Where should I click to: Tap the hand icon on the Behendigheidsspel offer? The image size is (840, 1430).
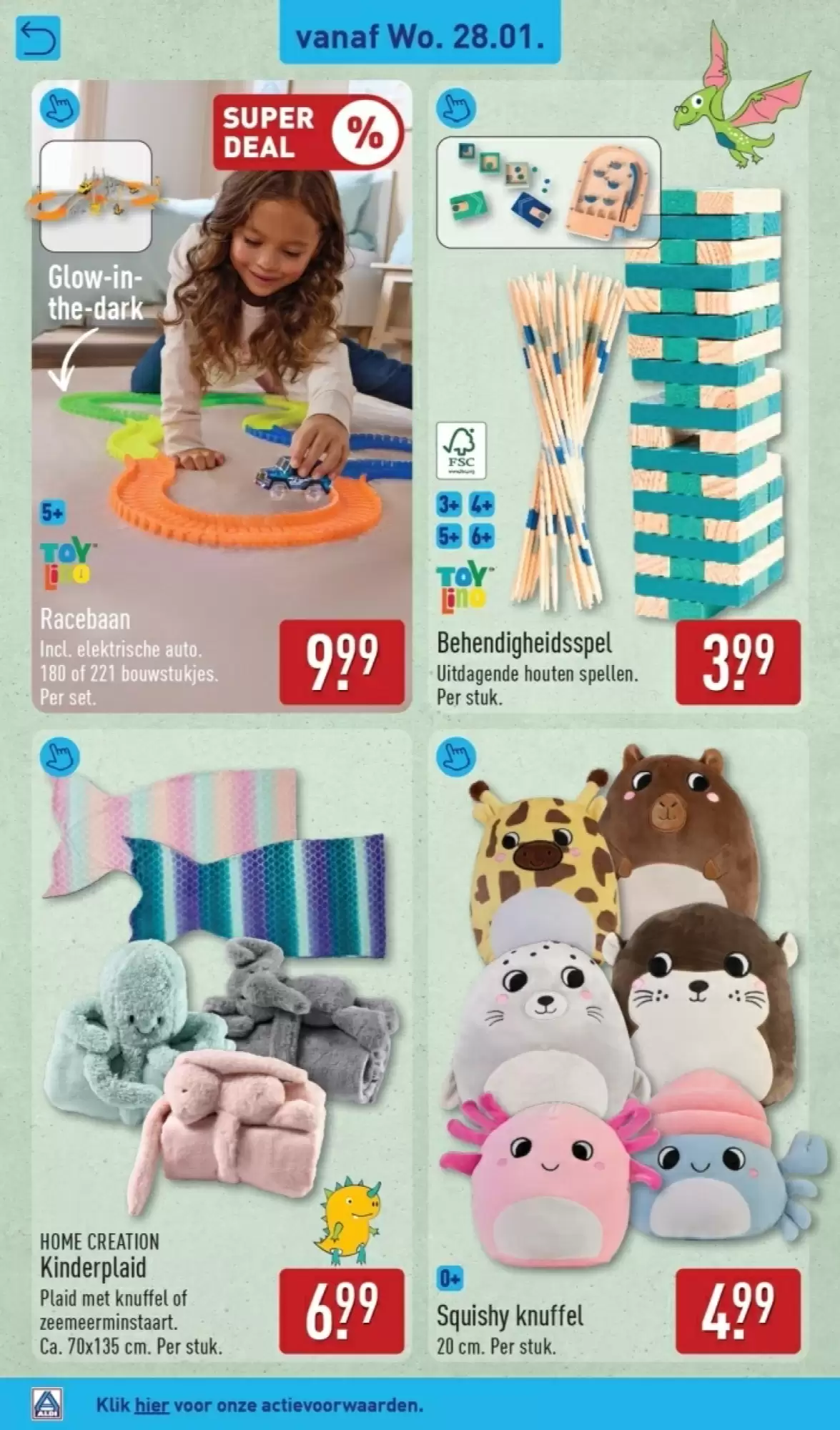(x=455, y=109)
